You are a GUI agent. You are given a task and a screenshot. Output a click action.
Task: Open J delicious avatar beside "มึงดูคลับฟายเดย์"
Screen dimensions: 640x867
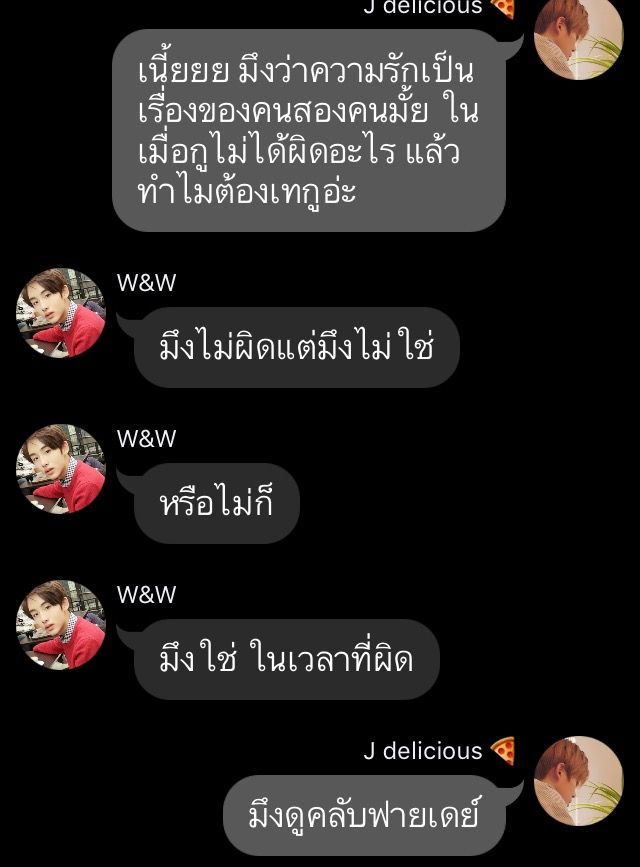579,781
